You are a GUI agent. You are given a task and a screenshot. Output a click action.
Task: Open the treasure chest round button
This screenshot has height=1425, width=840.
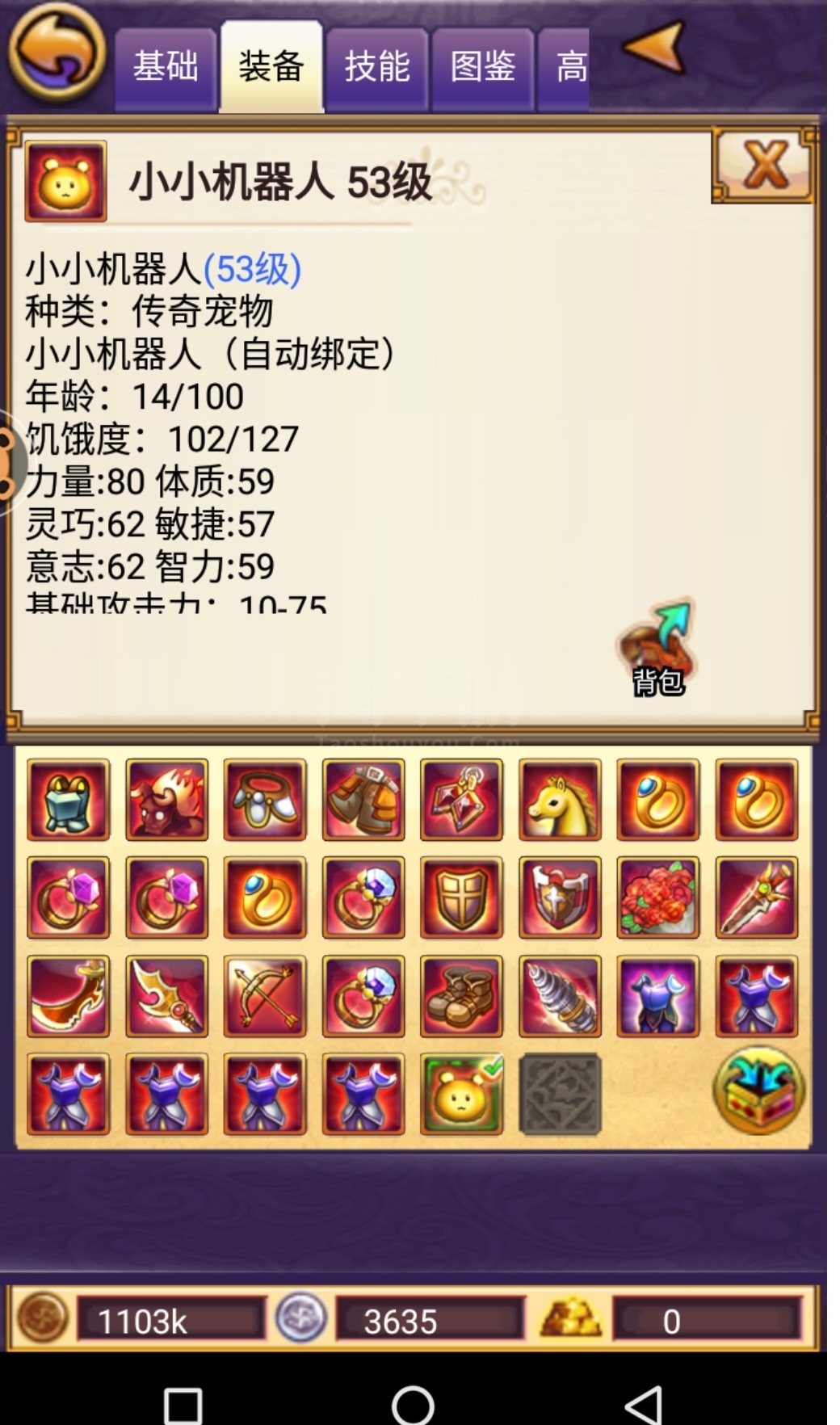[758, 1091]
